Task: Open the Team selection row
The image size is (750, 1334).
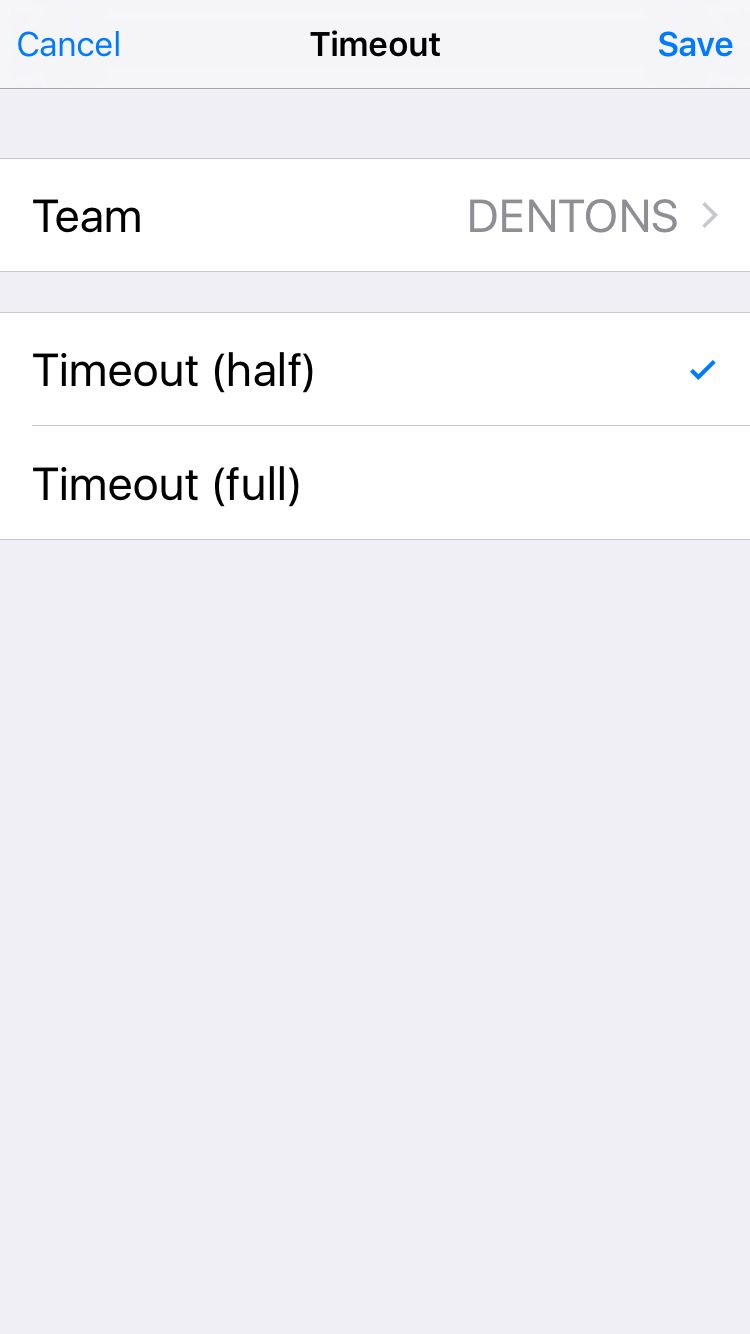Action: point(375,216)
